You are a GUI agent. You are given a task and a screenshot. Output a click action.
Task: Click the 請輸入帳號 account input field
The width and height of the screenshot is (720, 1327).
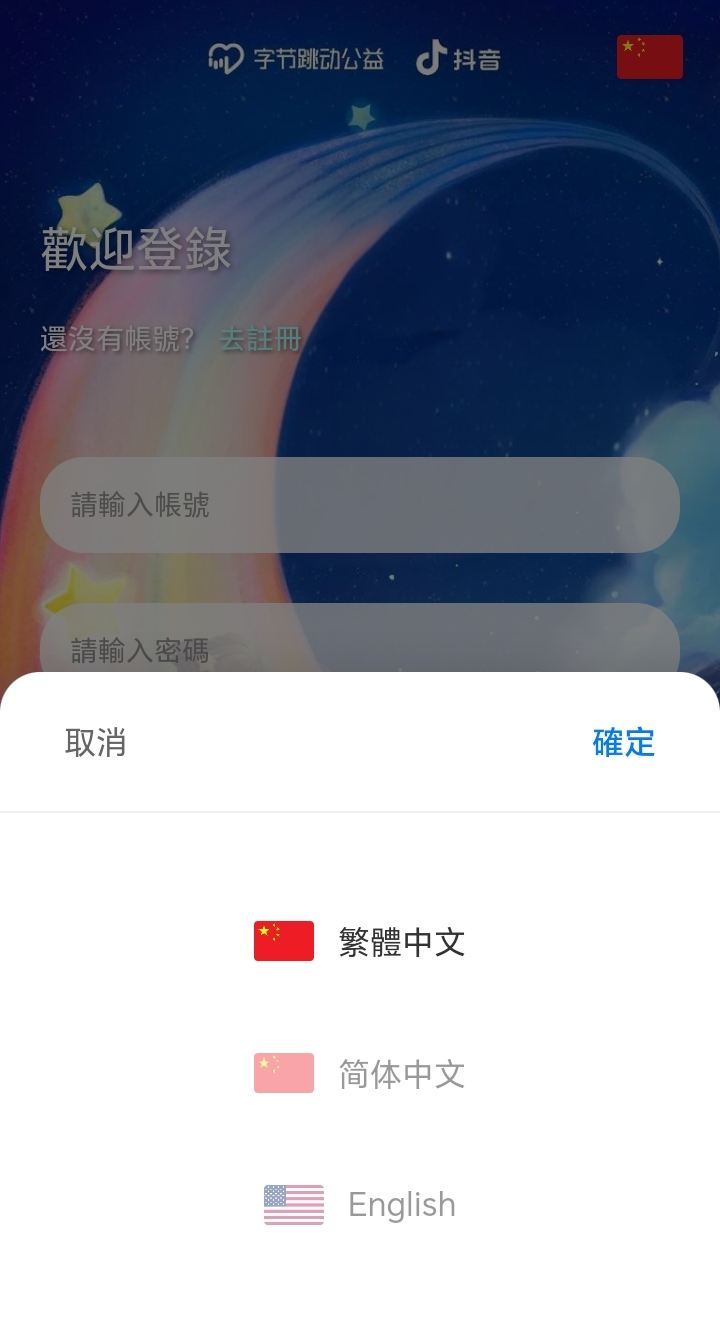point(360,504)
